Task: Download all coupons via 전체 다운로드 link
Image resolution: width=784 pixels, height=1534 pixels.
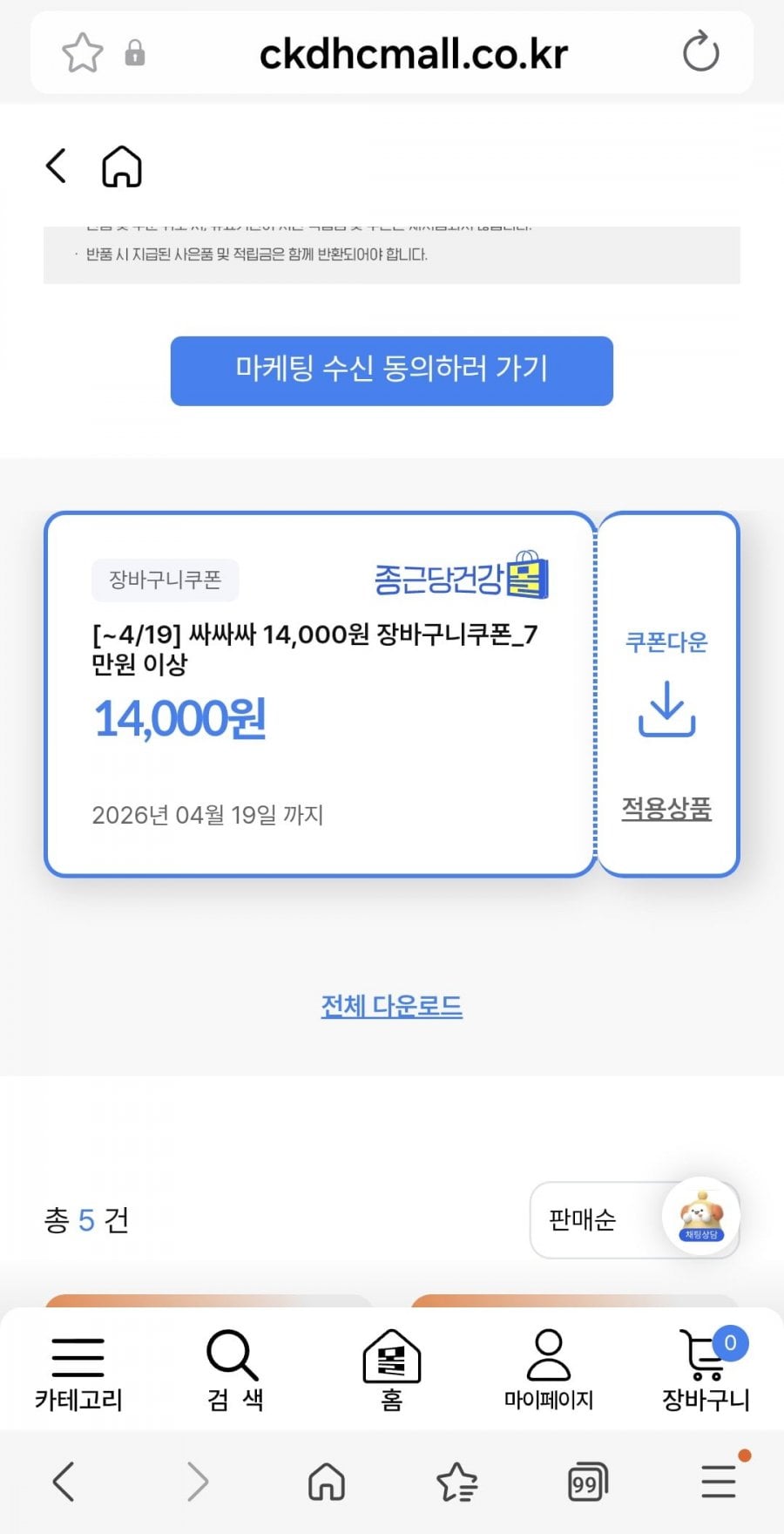Action: [x=391, y=1005]
